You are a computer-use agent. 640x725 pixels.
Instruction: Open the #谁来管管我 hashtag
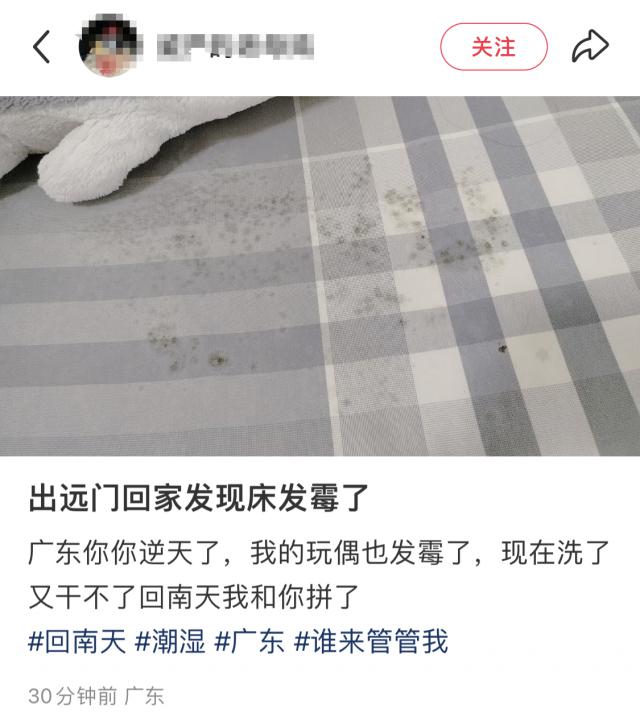(x=371, y=641)
